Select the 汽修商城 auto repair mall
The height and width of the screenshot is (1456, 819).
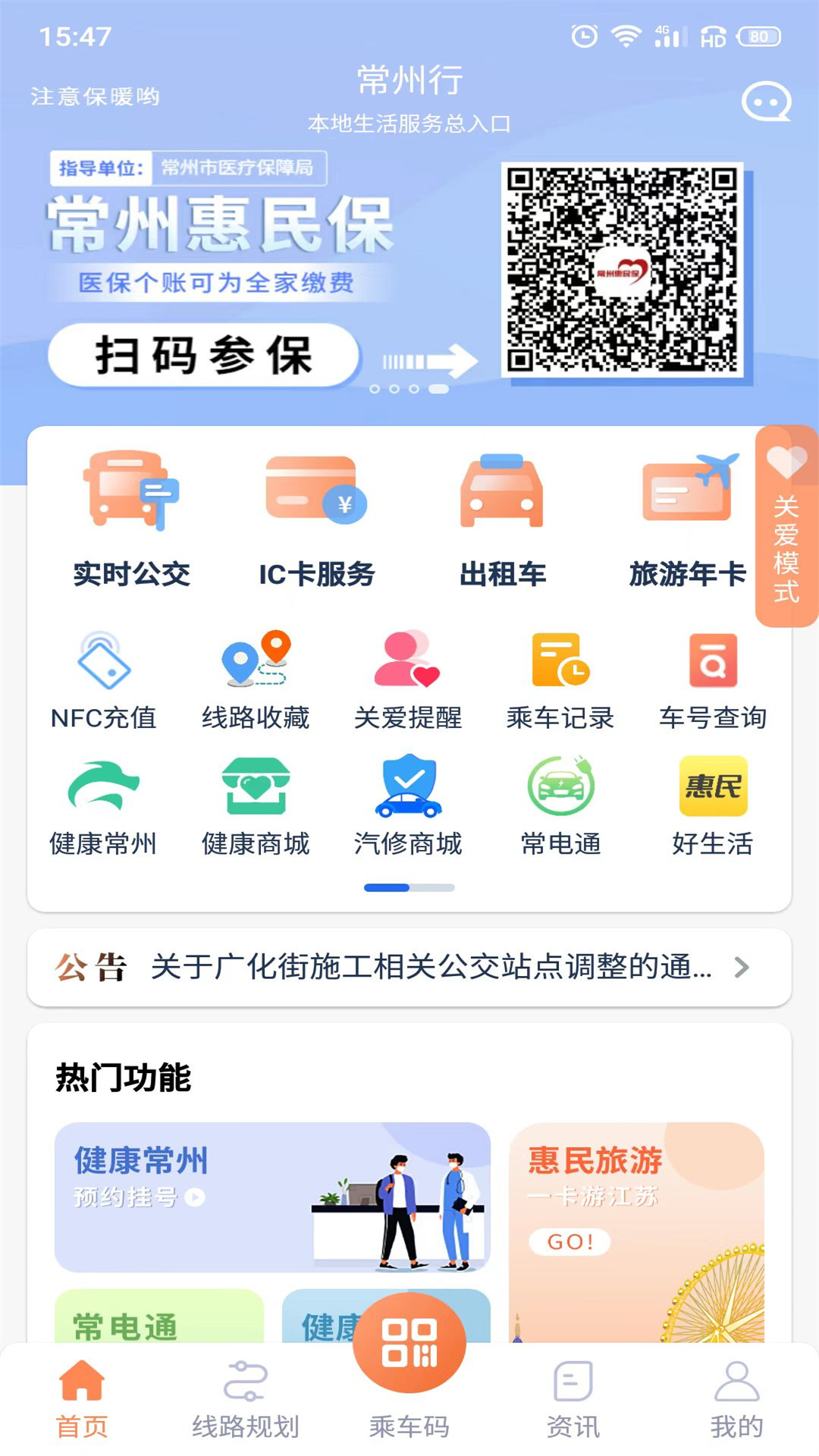click(x=407, y=808)
